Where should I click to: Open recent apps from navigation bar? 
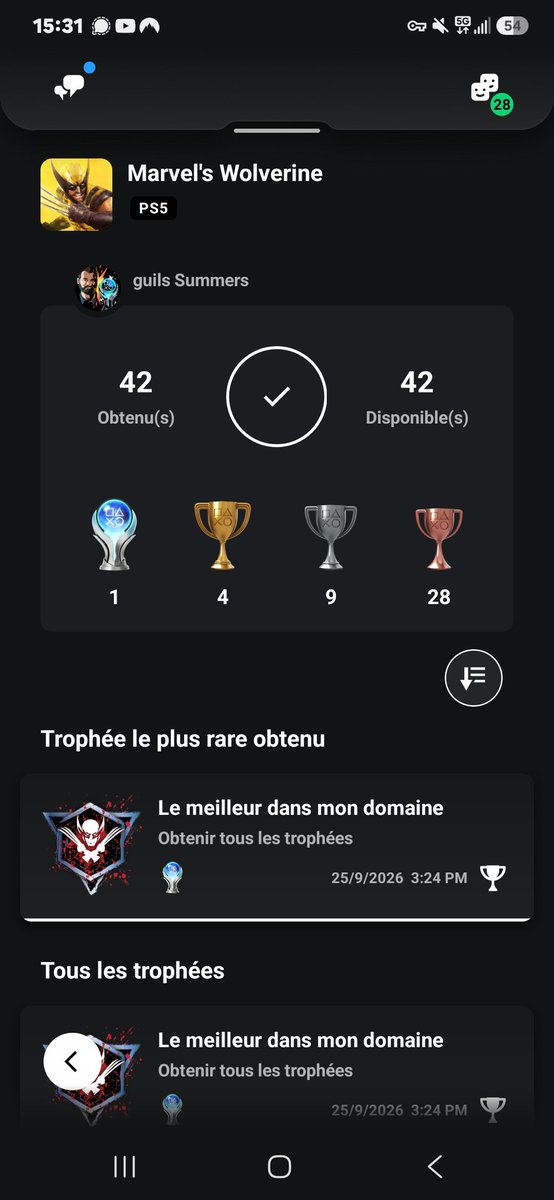pos(124,1166)
